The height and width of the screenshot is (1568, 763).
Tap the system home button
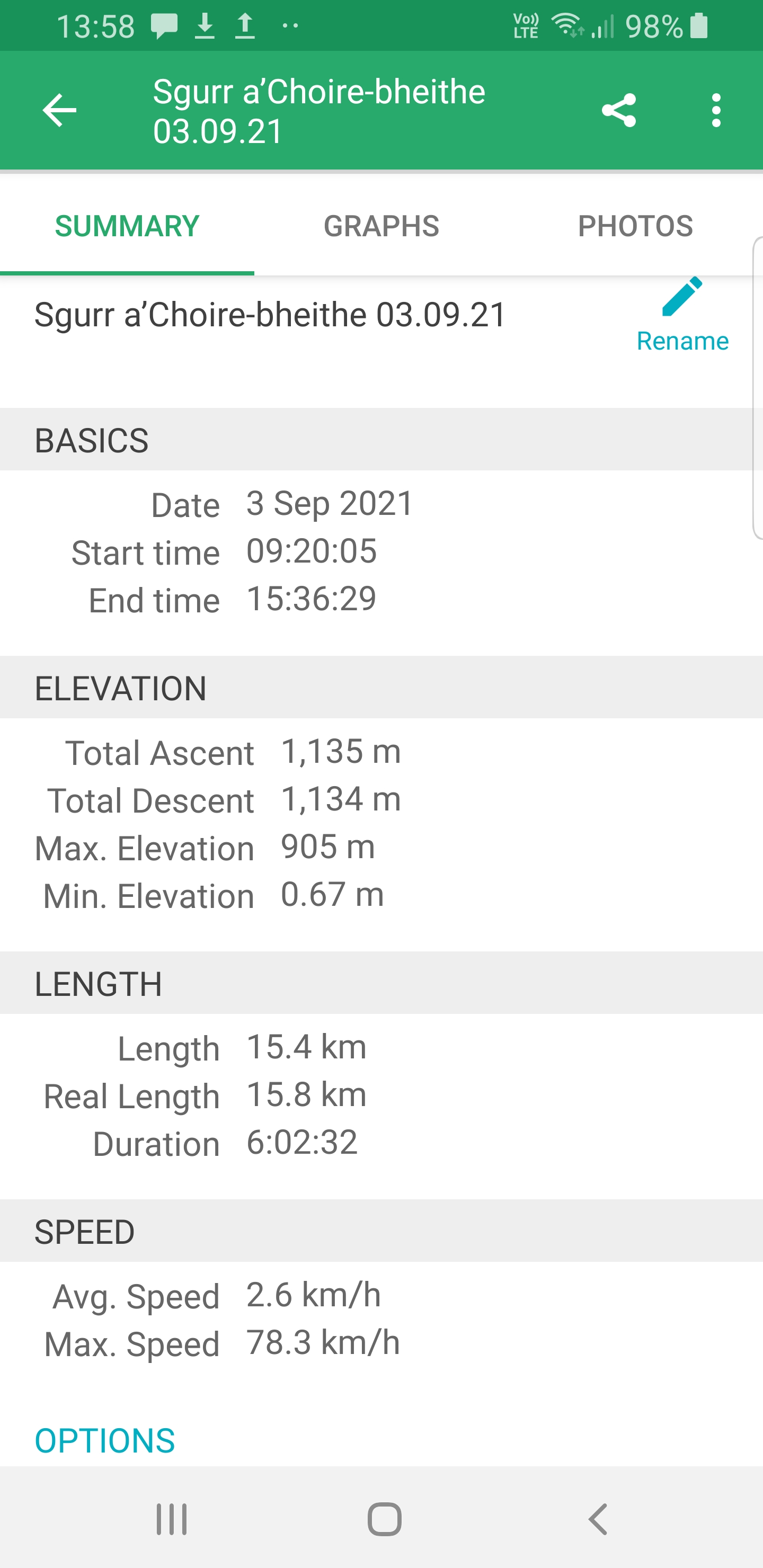pos(384,1519)
